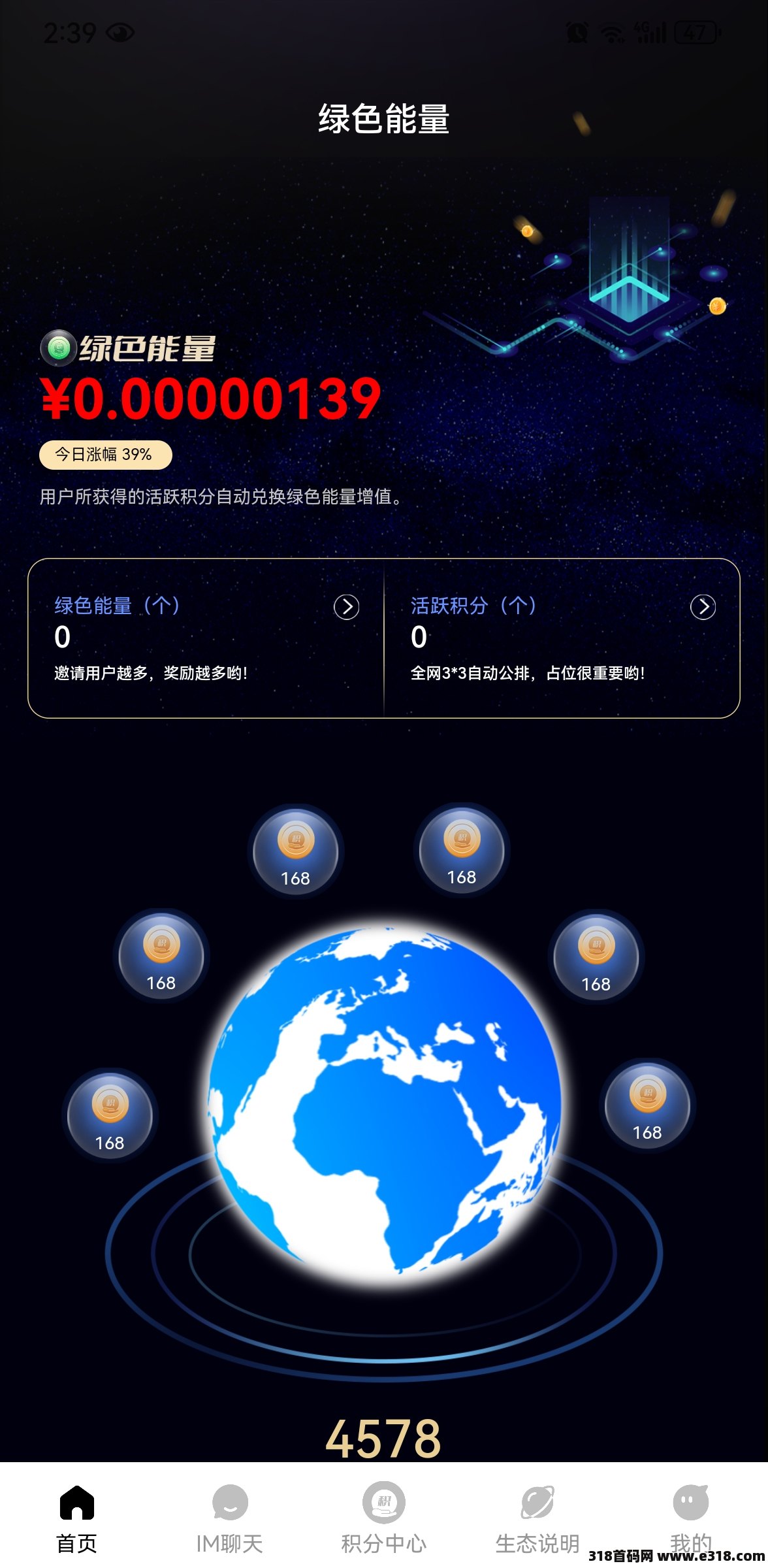Switch to the 我的 tab
768x1568 pixels.
coord(691,1517)
